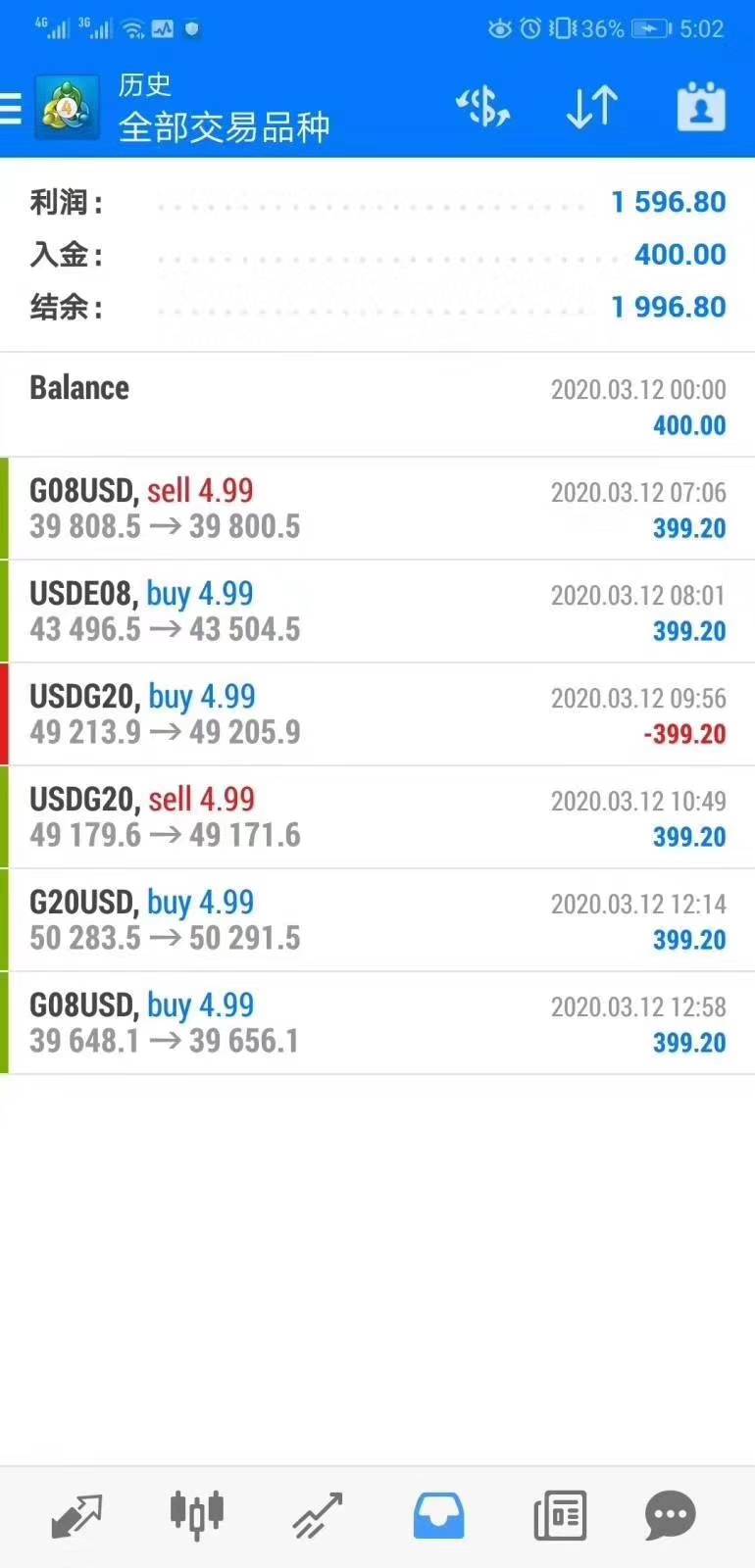
Task: Expand the USDE08 buy 4.99 trade
Action: click(x=377, y=612)
